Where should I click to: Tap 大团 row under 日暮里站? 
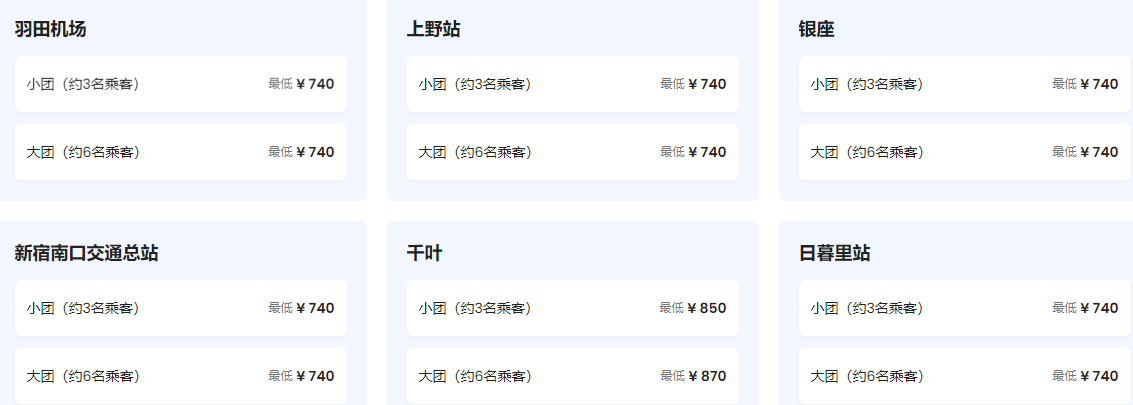click(965, 376)
